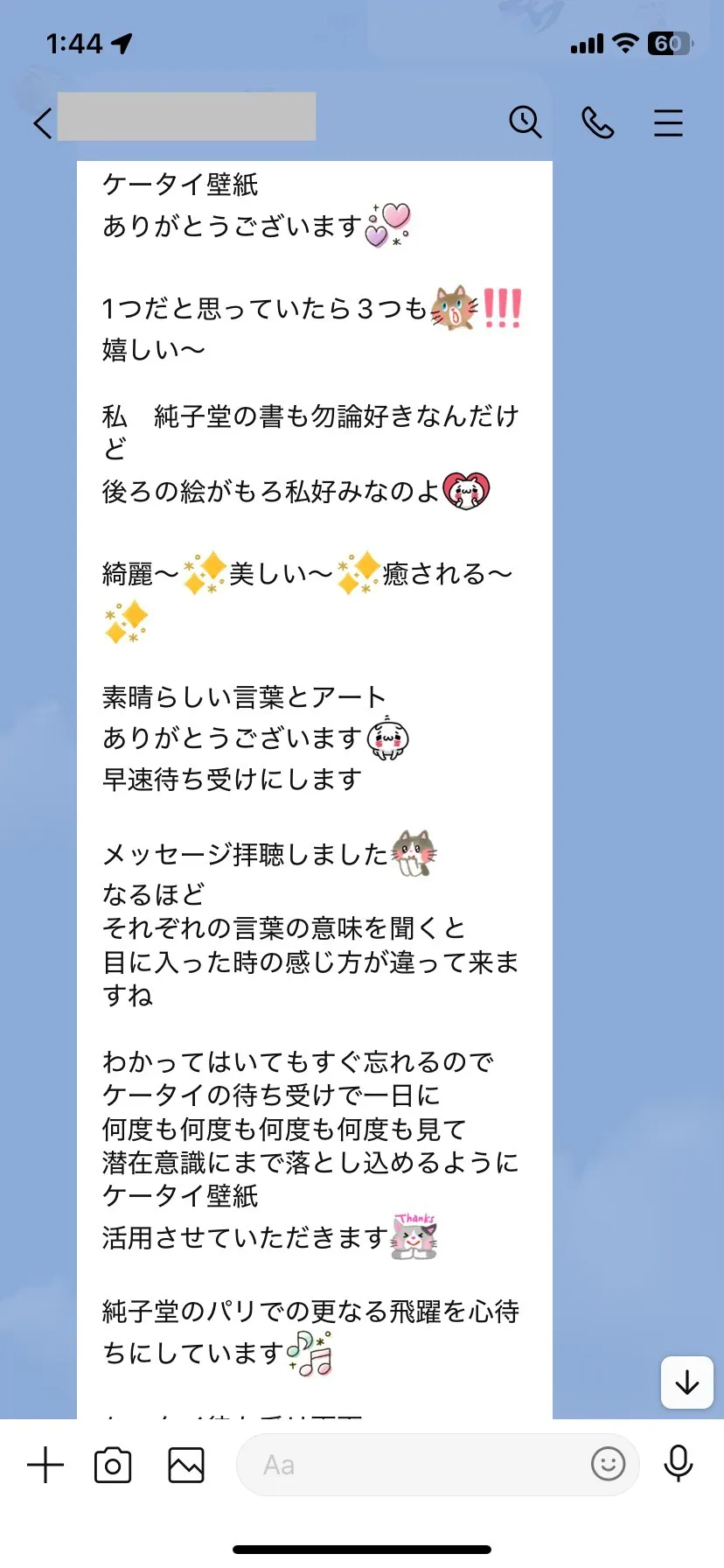The height and width of the screenshot is (1568, 724).
Task: Open the plus attachment menu
Action: coord(45,1465)
